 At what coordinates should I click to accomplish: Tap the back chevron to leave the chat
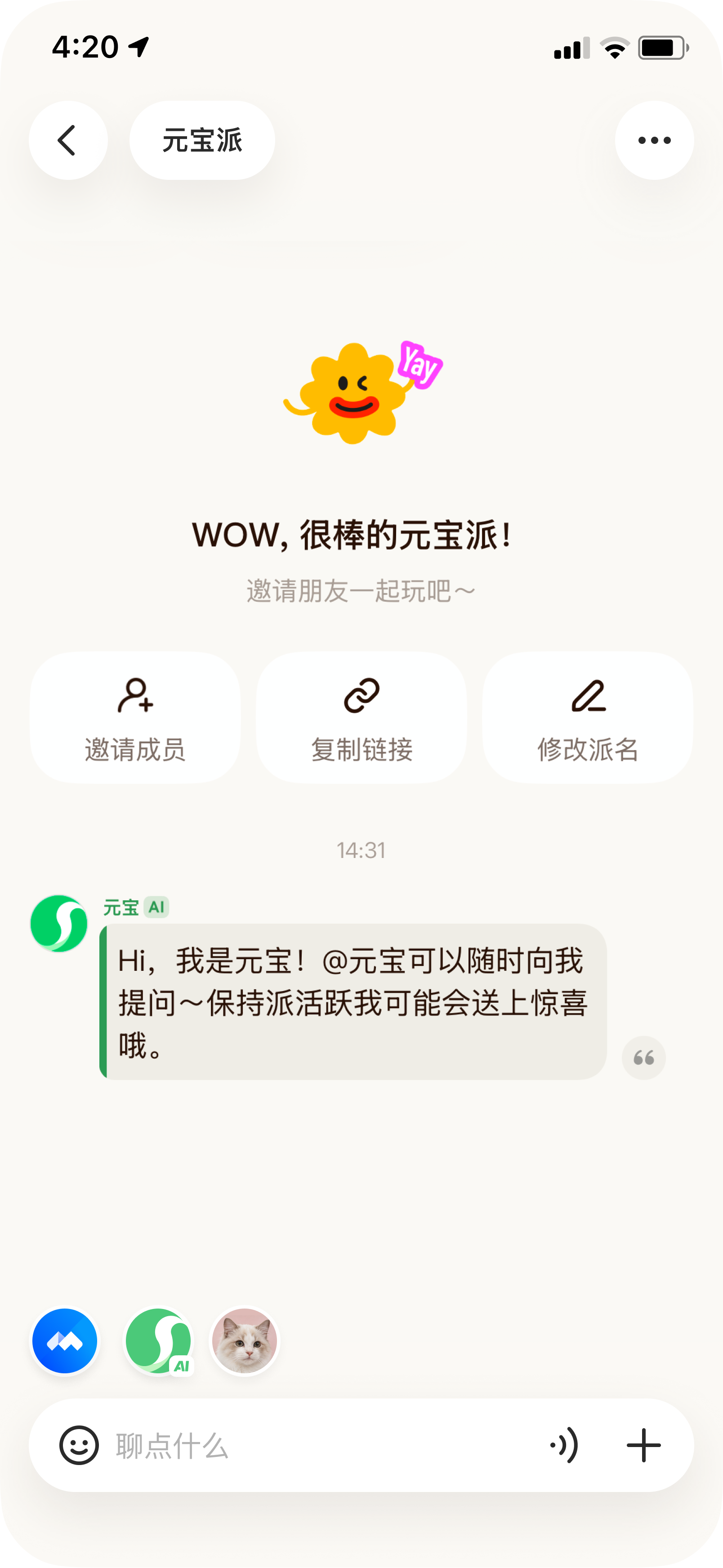click(x=67, y=139)
